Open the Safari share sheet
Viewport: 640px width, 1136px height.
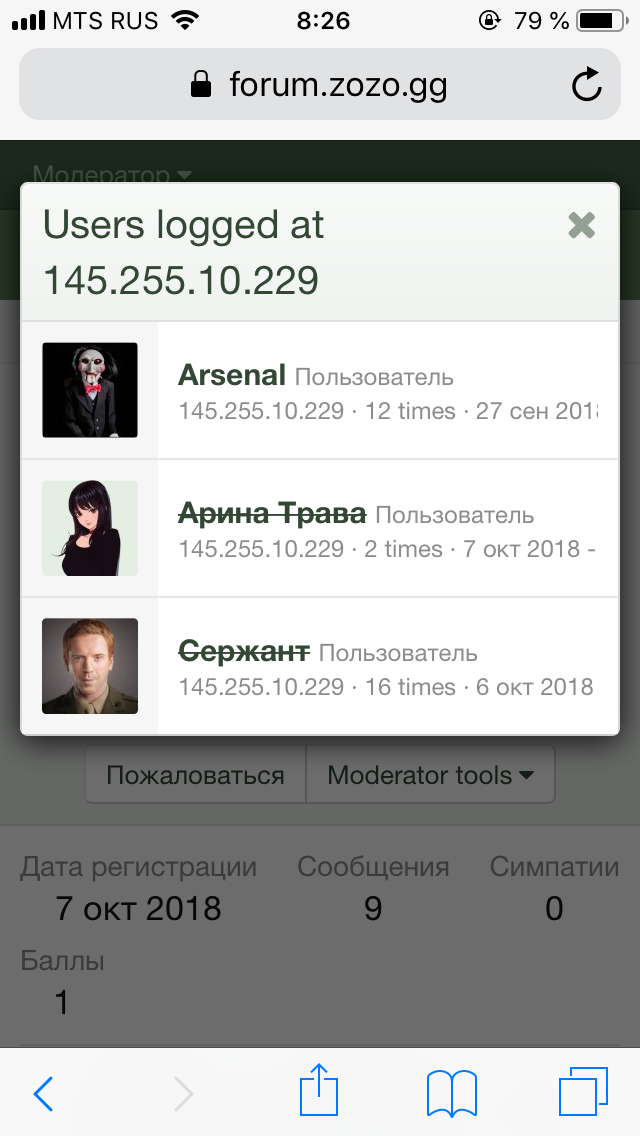tap(320, 1091)
